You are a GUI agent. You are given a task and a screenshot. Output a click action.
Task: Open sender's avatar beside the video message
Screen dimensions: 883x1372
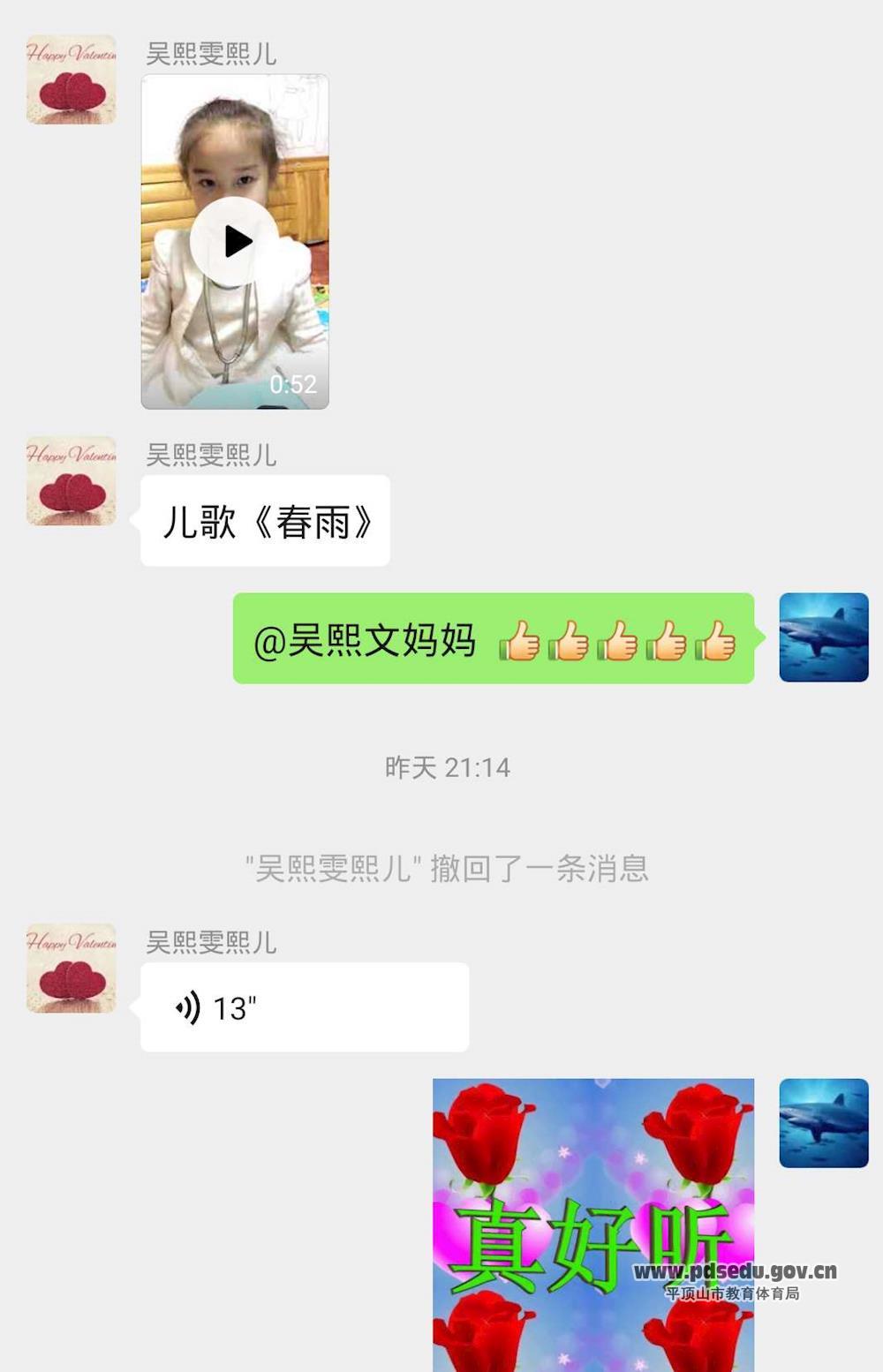point(72,79)
